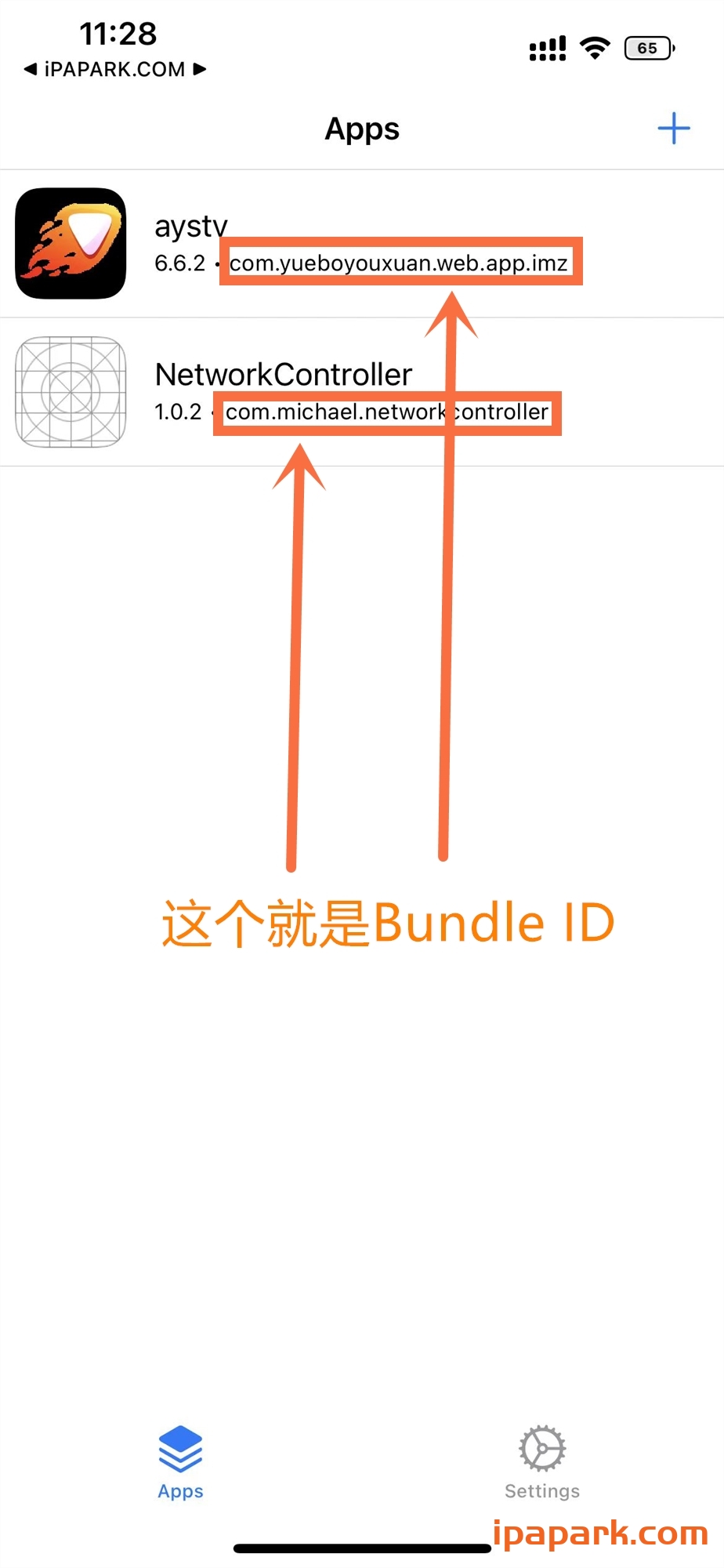Tap the cellular signal bars icon
This screenshot has height=1568, width=724.
(546, 47)
